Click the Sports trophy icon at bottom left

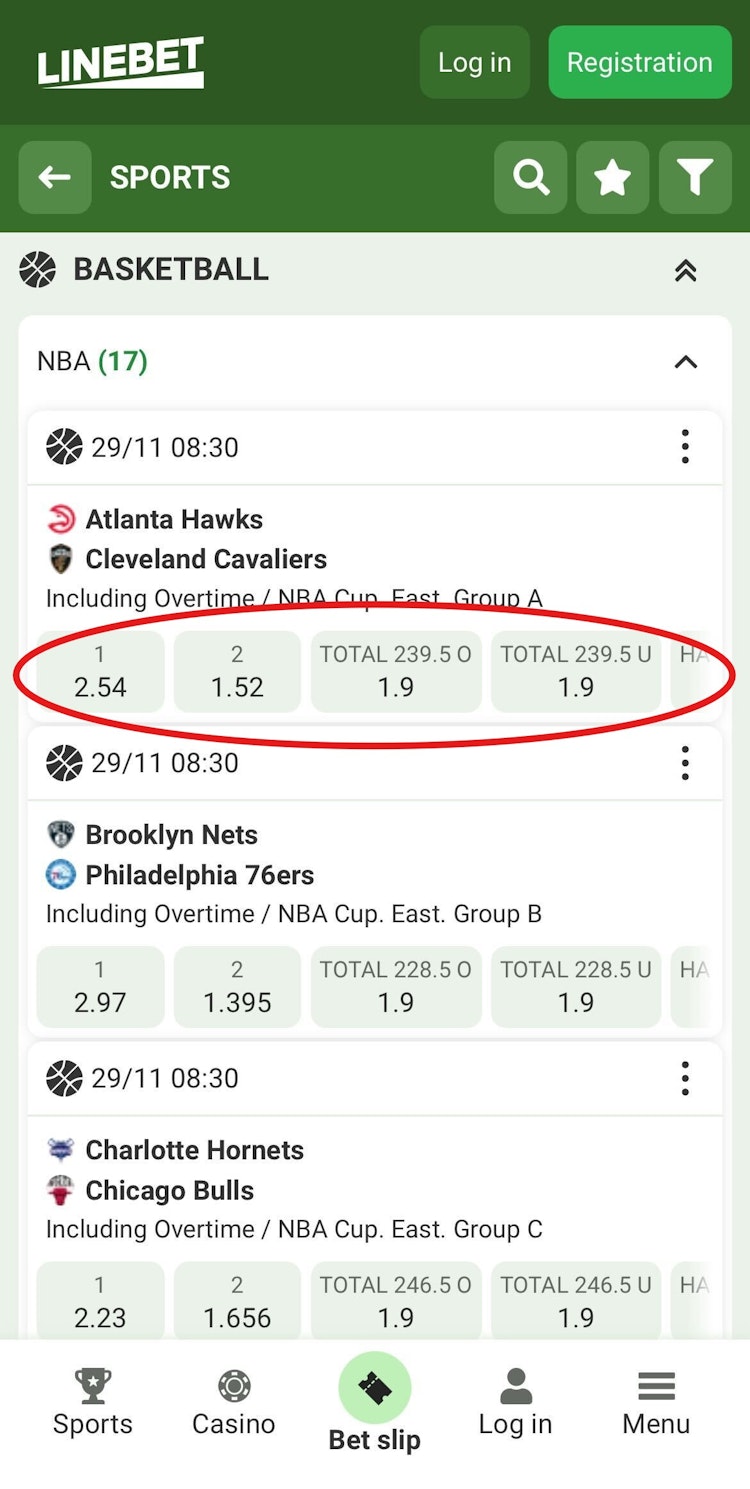92,1387
